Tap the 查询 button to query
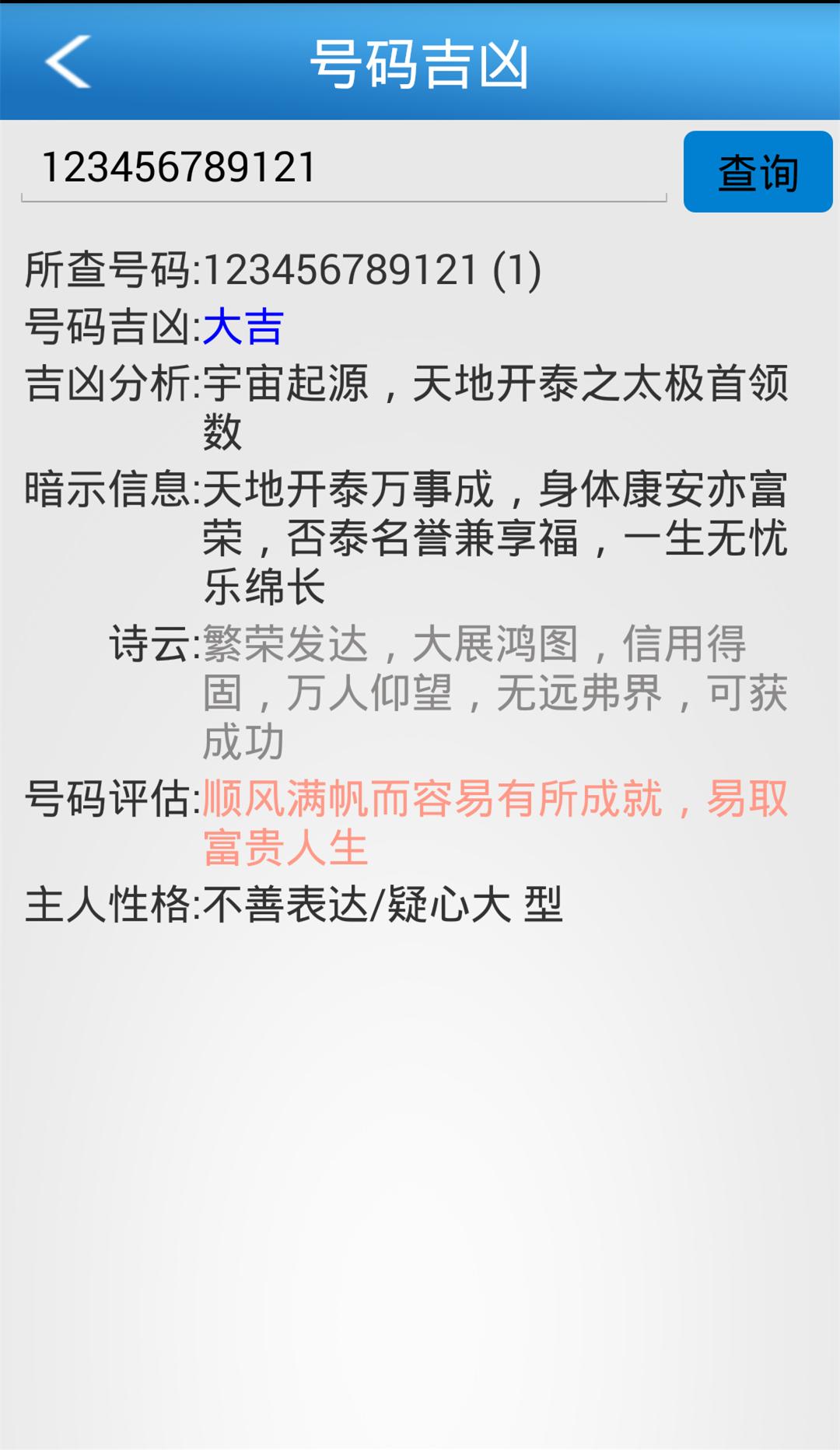This screenshot has height=1450, width=840. [x=758, y=172]
